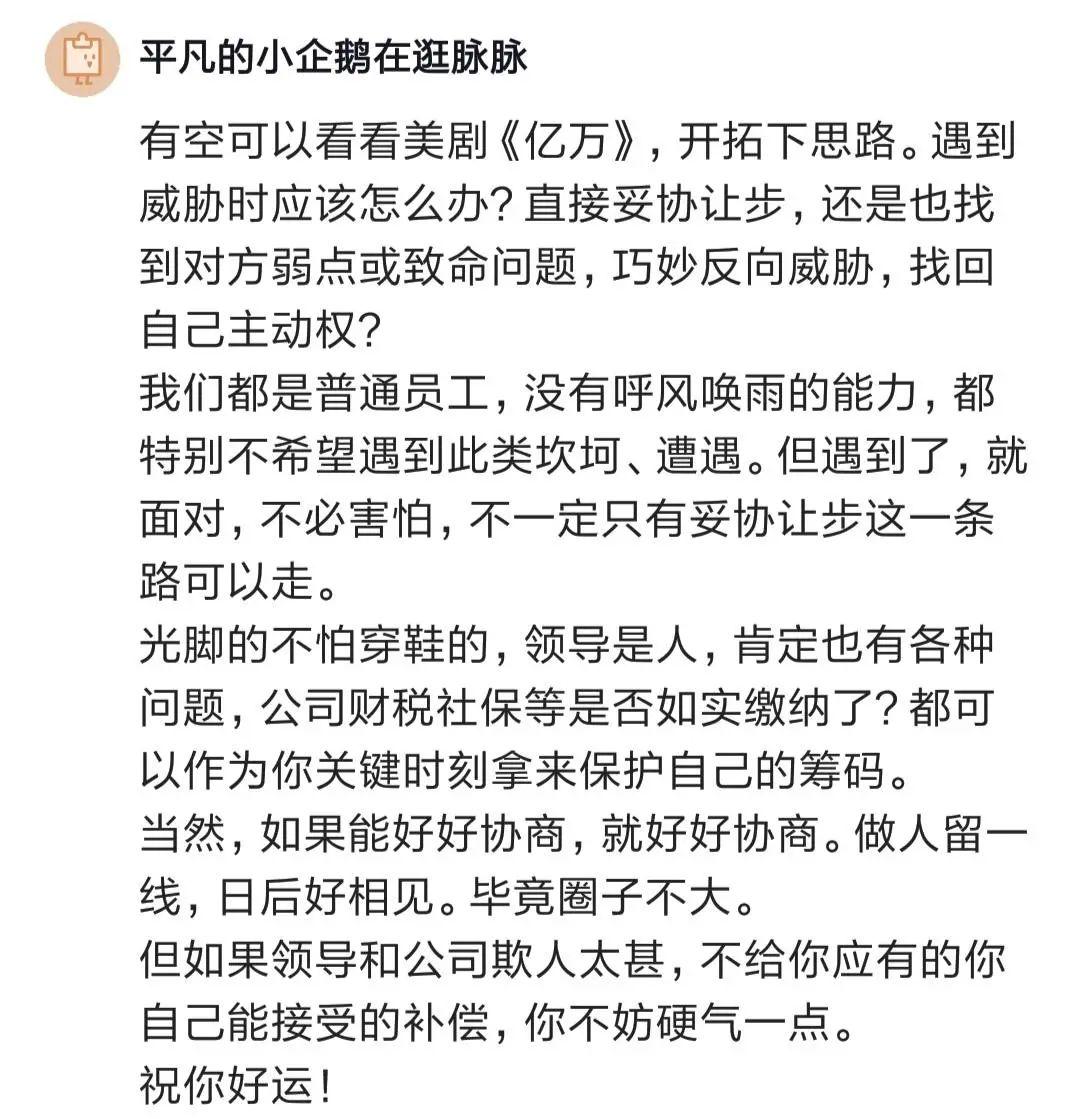1080x1119 pixels.
Task: Open the profile picture of 平凡的小企鹅在逛脉脉
Action: tap(83, 60)
